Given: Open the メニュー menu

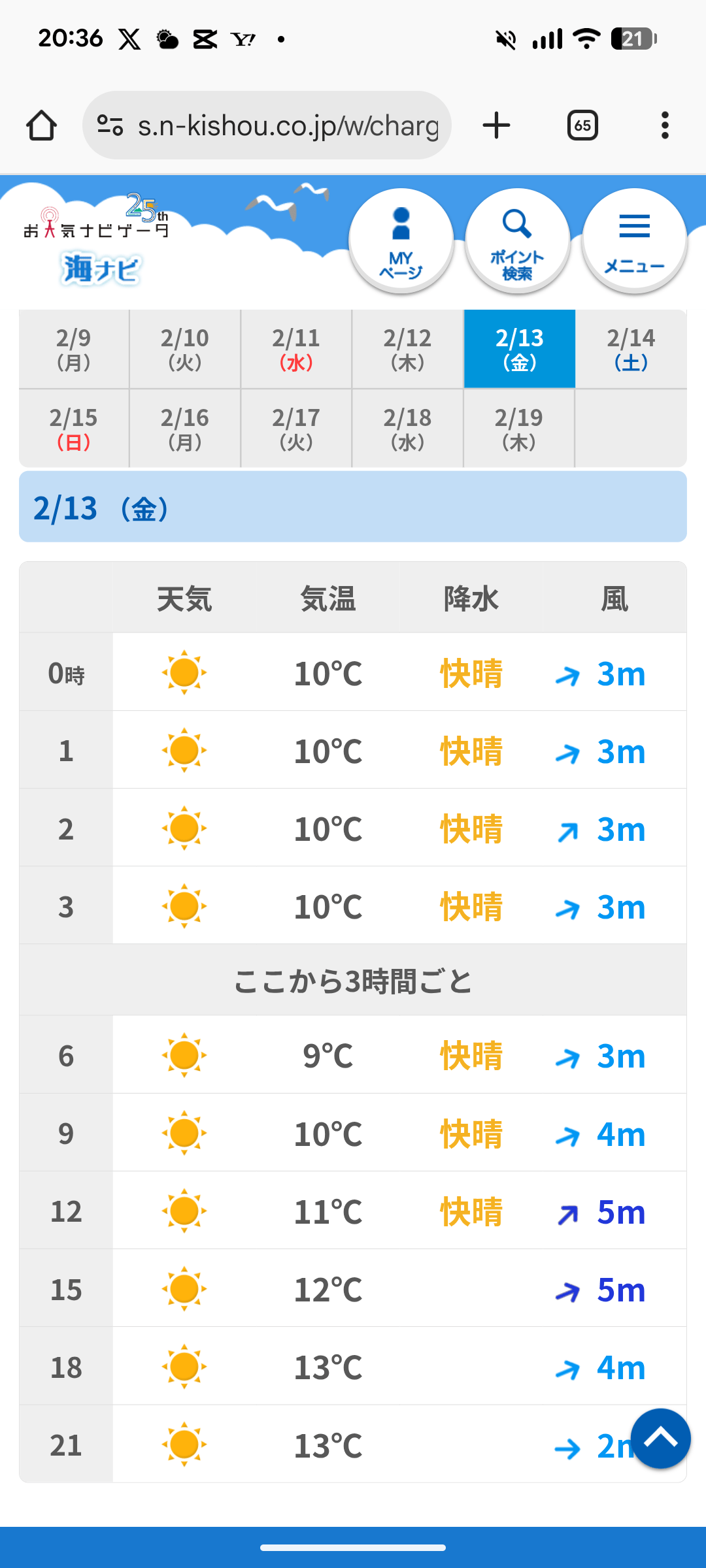Looking at the screenshot, I should (633, 241).
